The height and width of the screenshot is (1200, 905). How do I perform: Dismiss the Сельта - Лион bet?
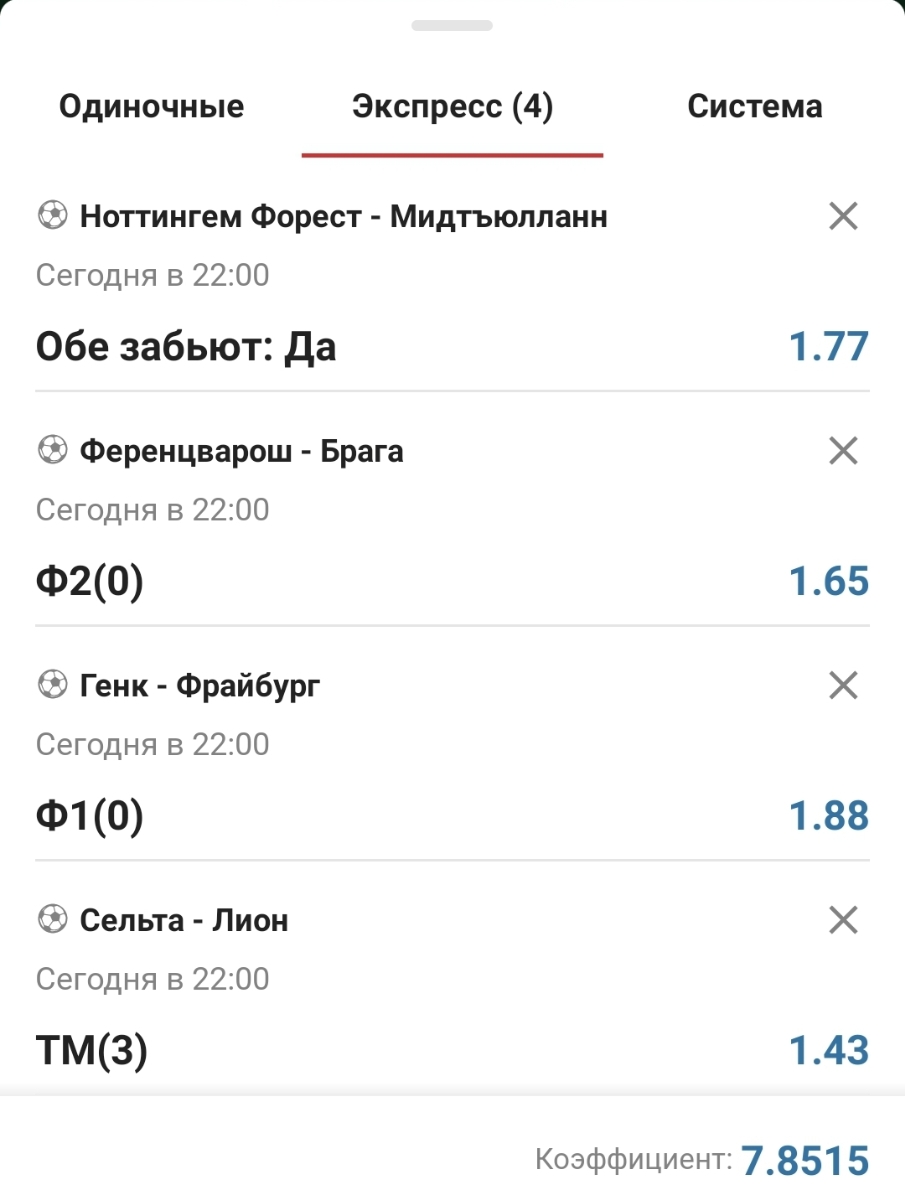point(843,919)
